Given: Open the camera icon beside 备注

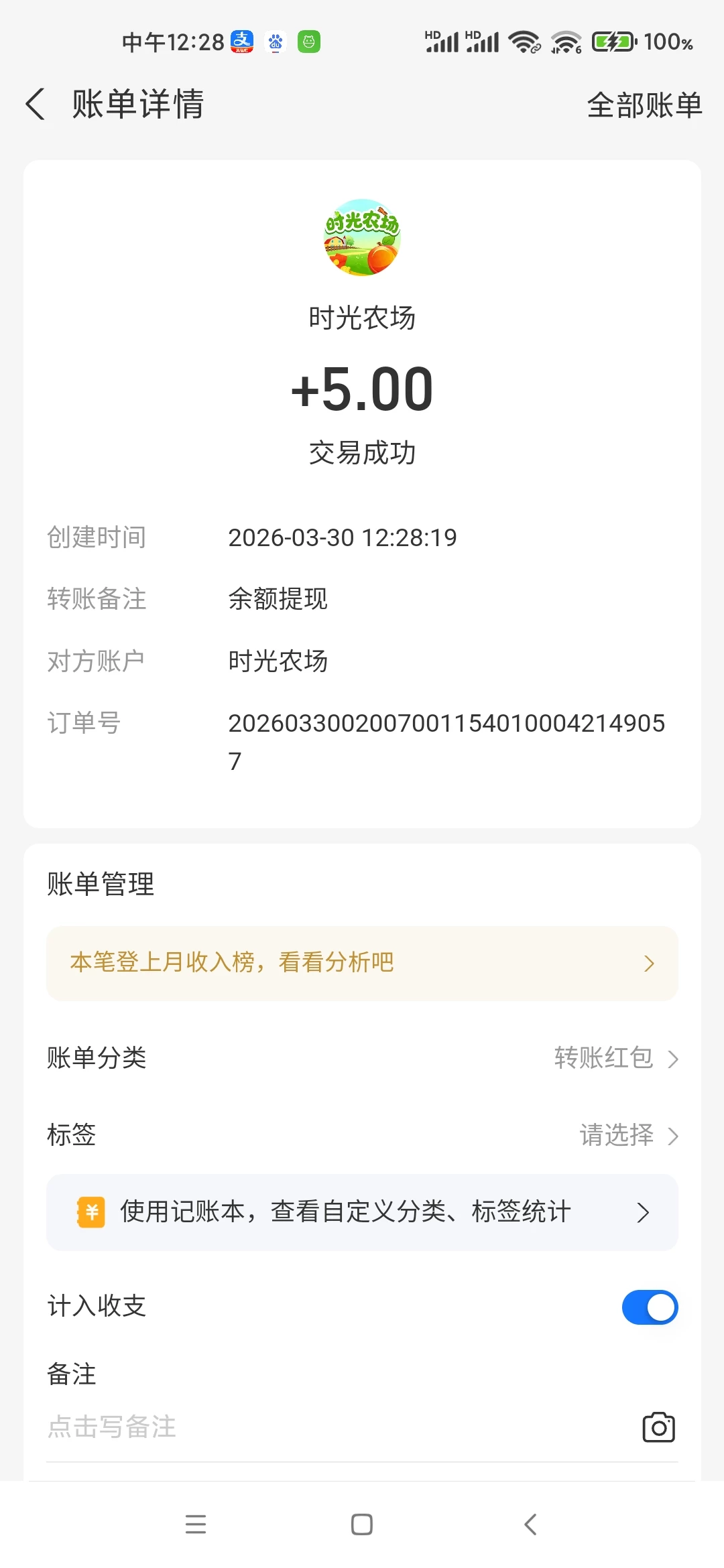Looking at the screenshot, I should click(658, 1427).
